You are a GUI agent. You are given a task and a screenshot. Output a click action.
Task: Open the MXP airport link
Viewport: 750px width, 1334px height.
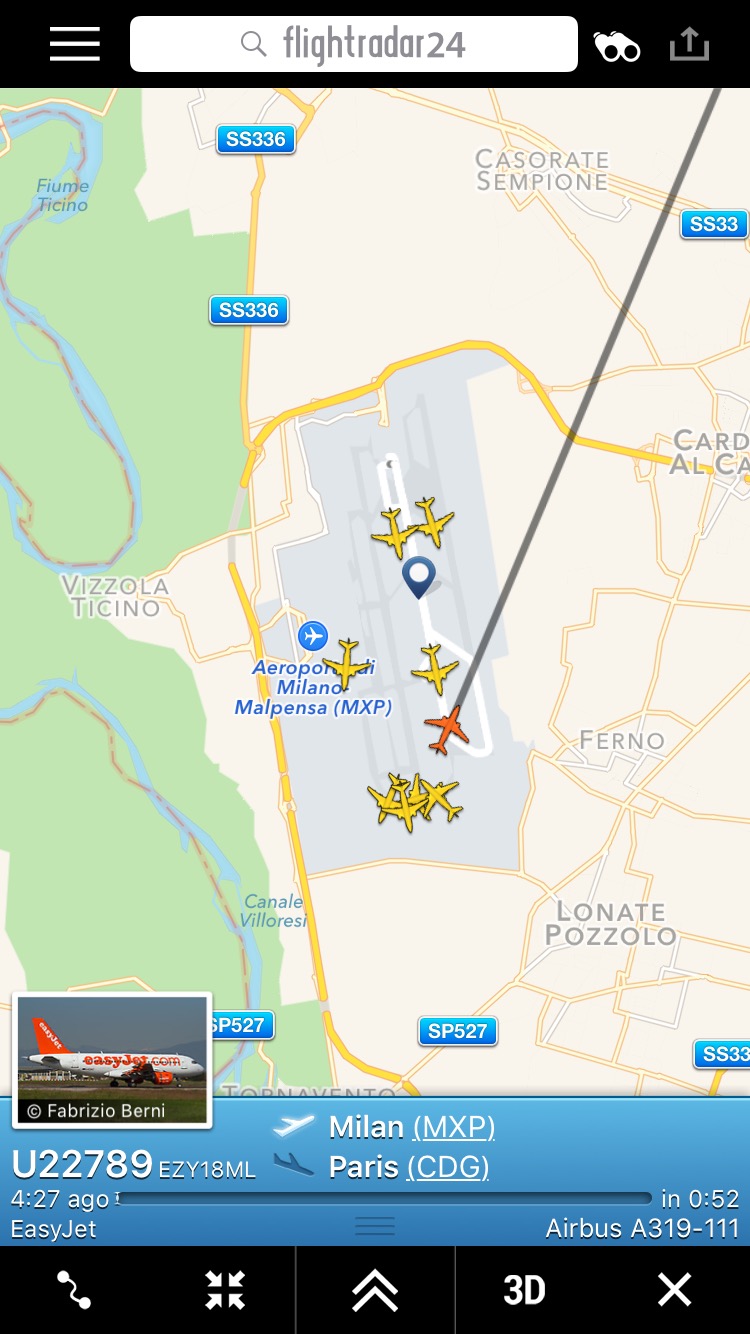454,1127
